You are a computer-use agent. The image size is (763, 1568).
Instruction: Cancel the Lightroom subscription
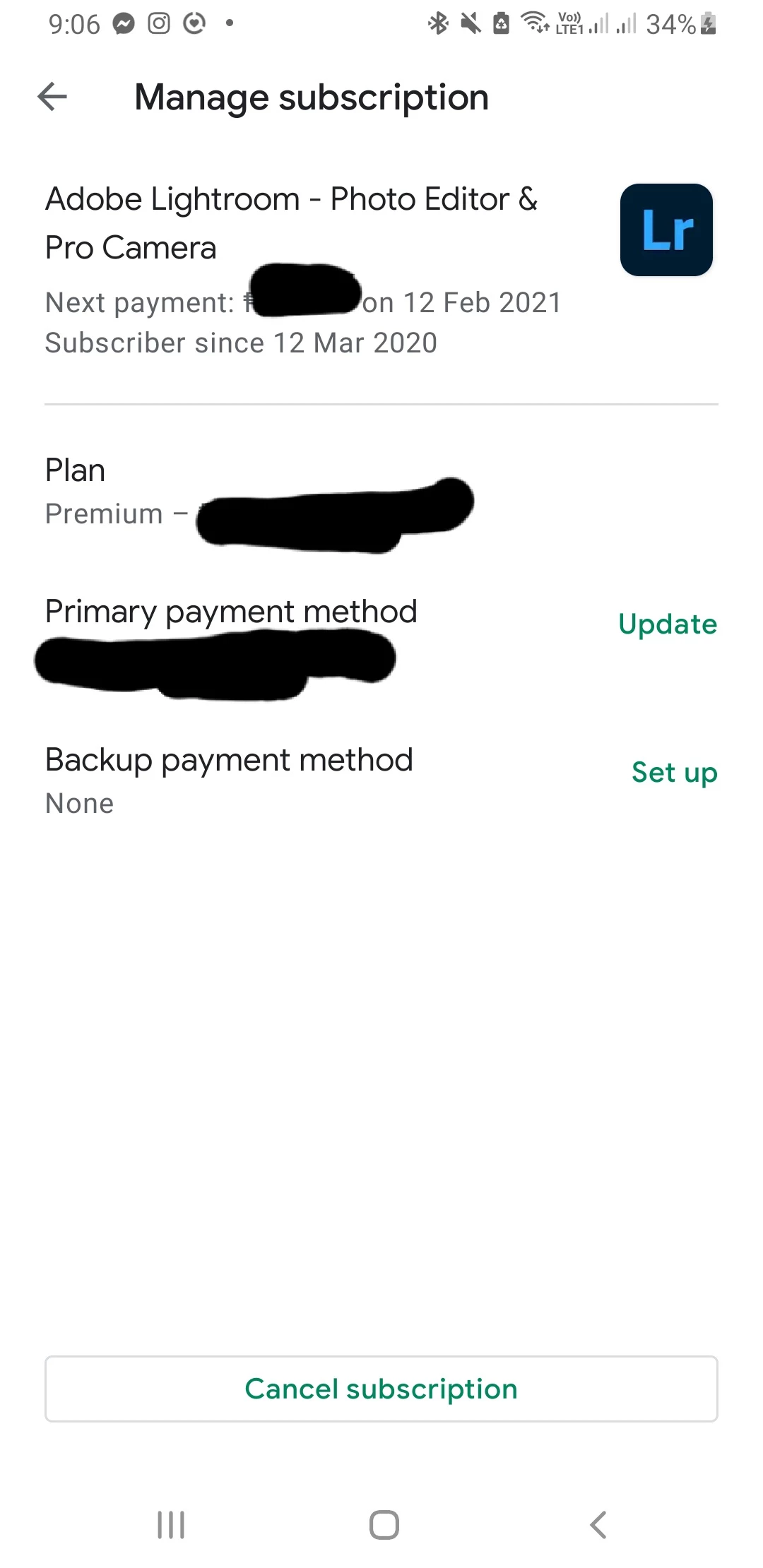click(x=381, y=1389)
